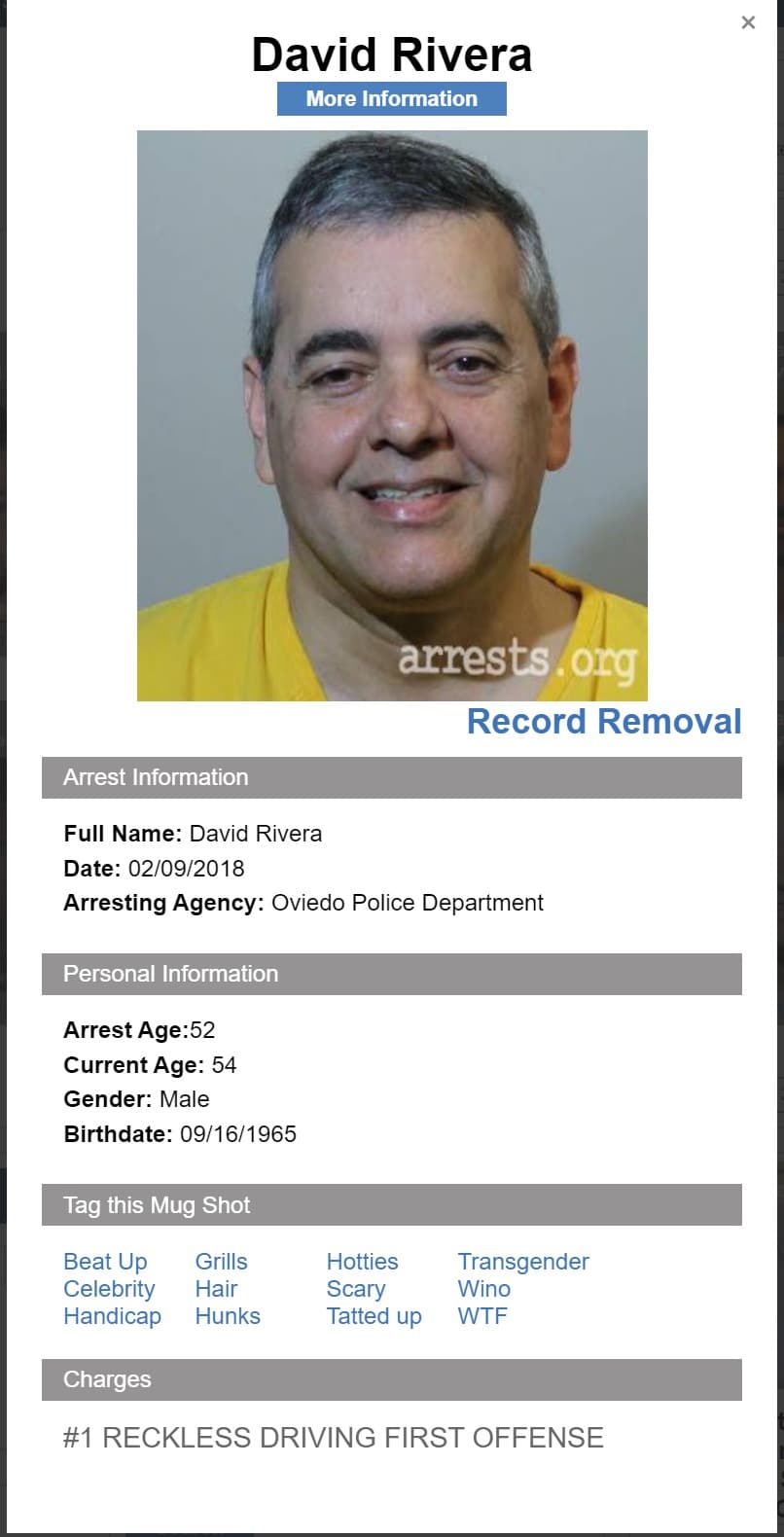This screenshot has height=1537, width=784.
Task: Tag the mug shot as Transgender
Action: point(523,1262)
